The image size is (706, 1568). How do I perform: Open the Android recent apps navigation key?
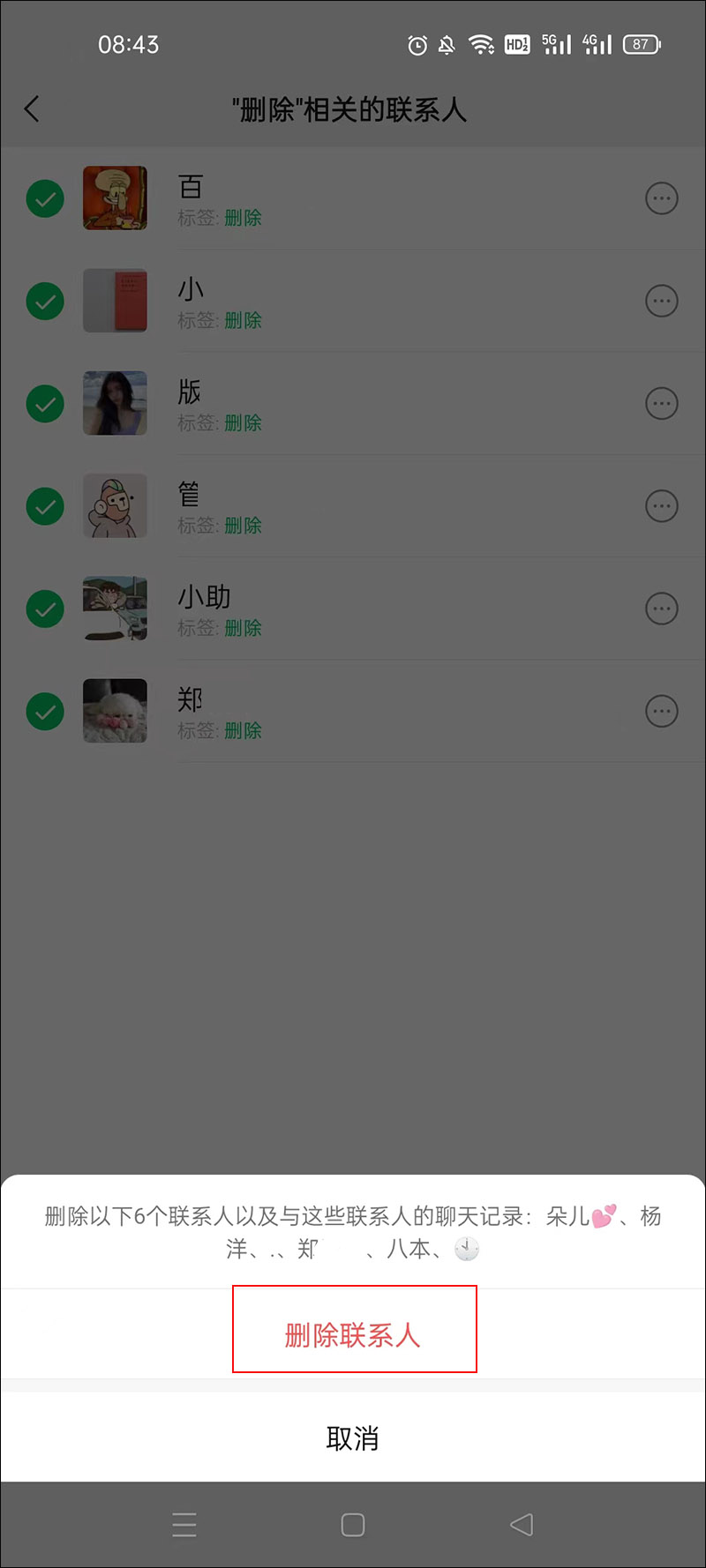click(184, 1524)
